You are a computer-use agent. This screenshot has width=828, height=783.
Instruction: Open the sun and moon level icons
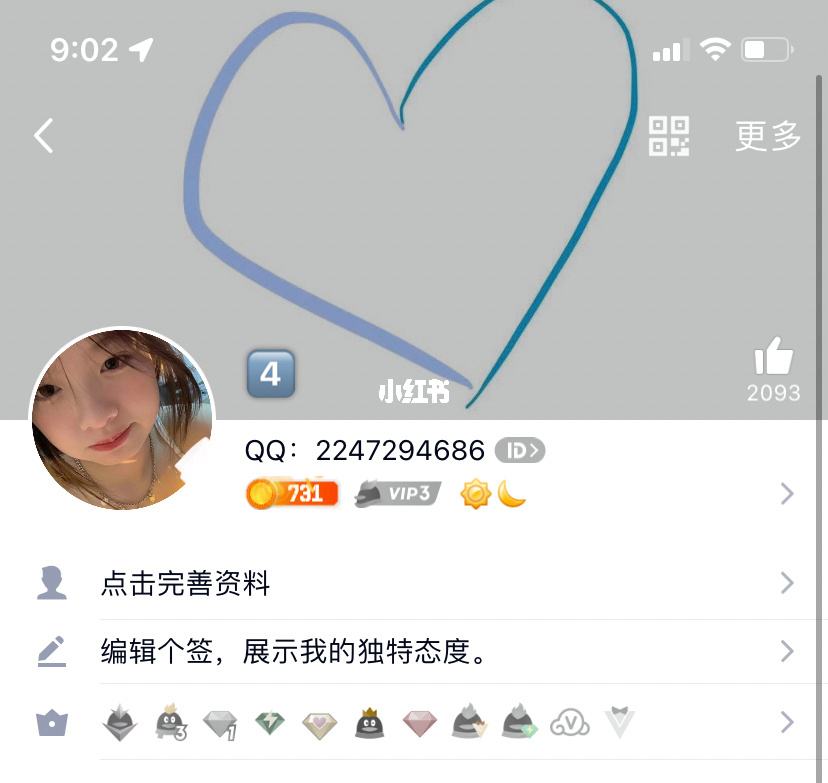click(493, 493)
